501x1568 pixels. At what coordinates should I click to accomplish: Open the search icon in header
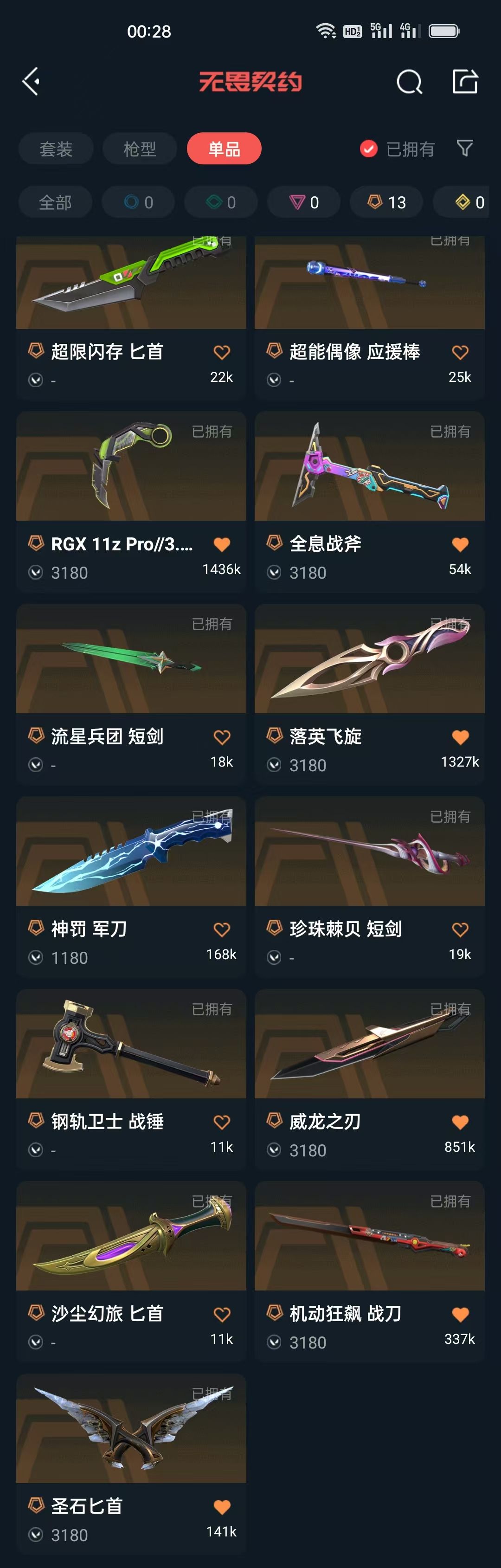[409, 82]
